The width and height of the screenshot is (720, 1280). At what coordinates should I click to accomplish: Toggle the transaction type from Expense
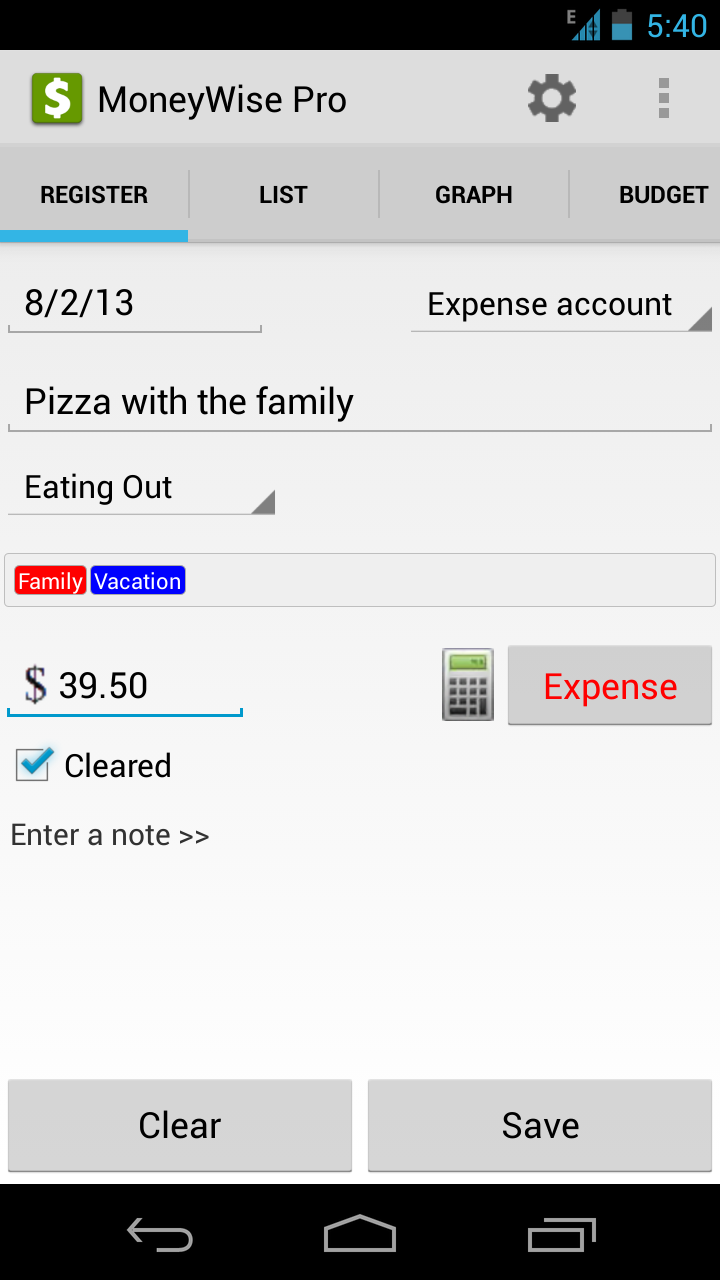(609, 685)
